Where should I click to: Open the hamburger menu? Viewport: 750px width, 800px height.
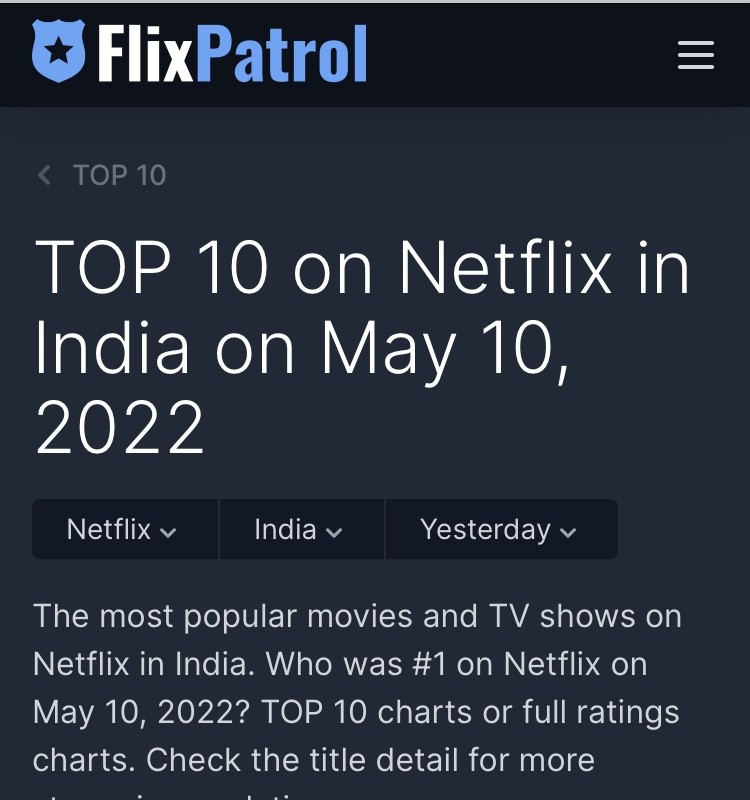pyautogui.click(x=695, y=55)
